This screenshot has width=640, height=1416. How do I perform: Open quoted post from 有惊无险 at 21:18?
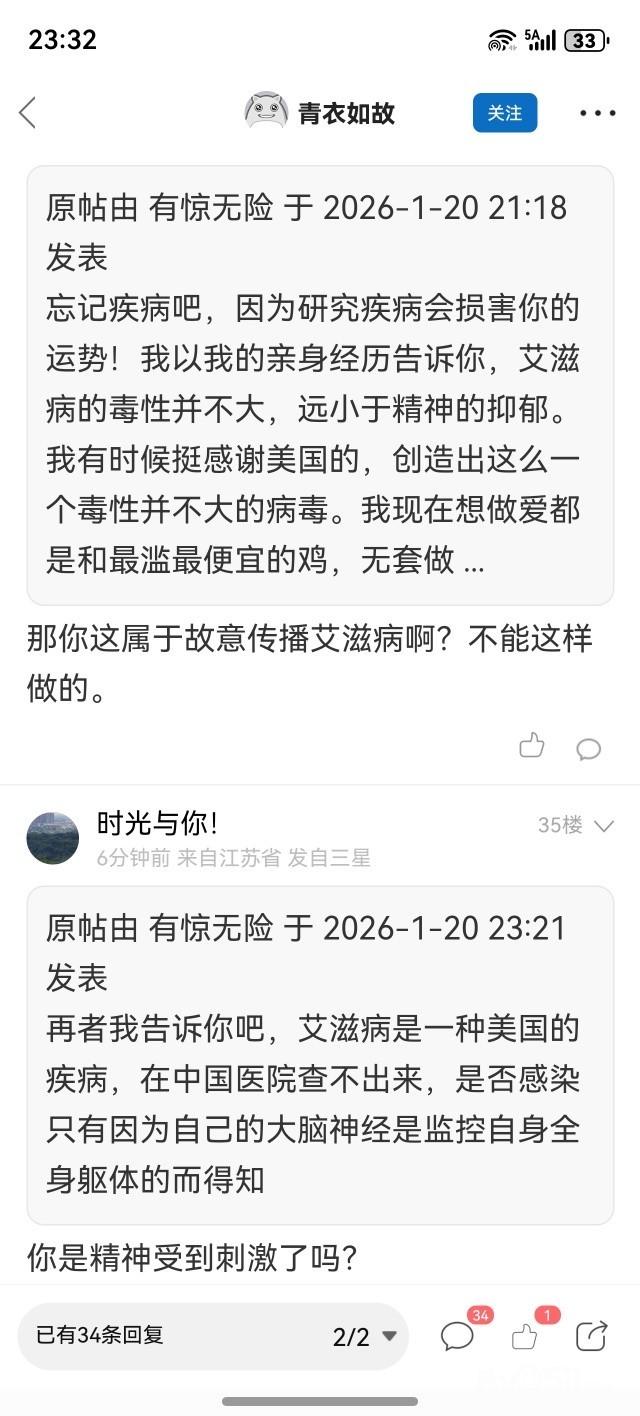320,385
